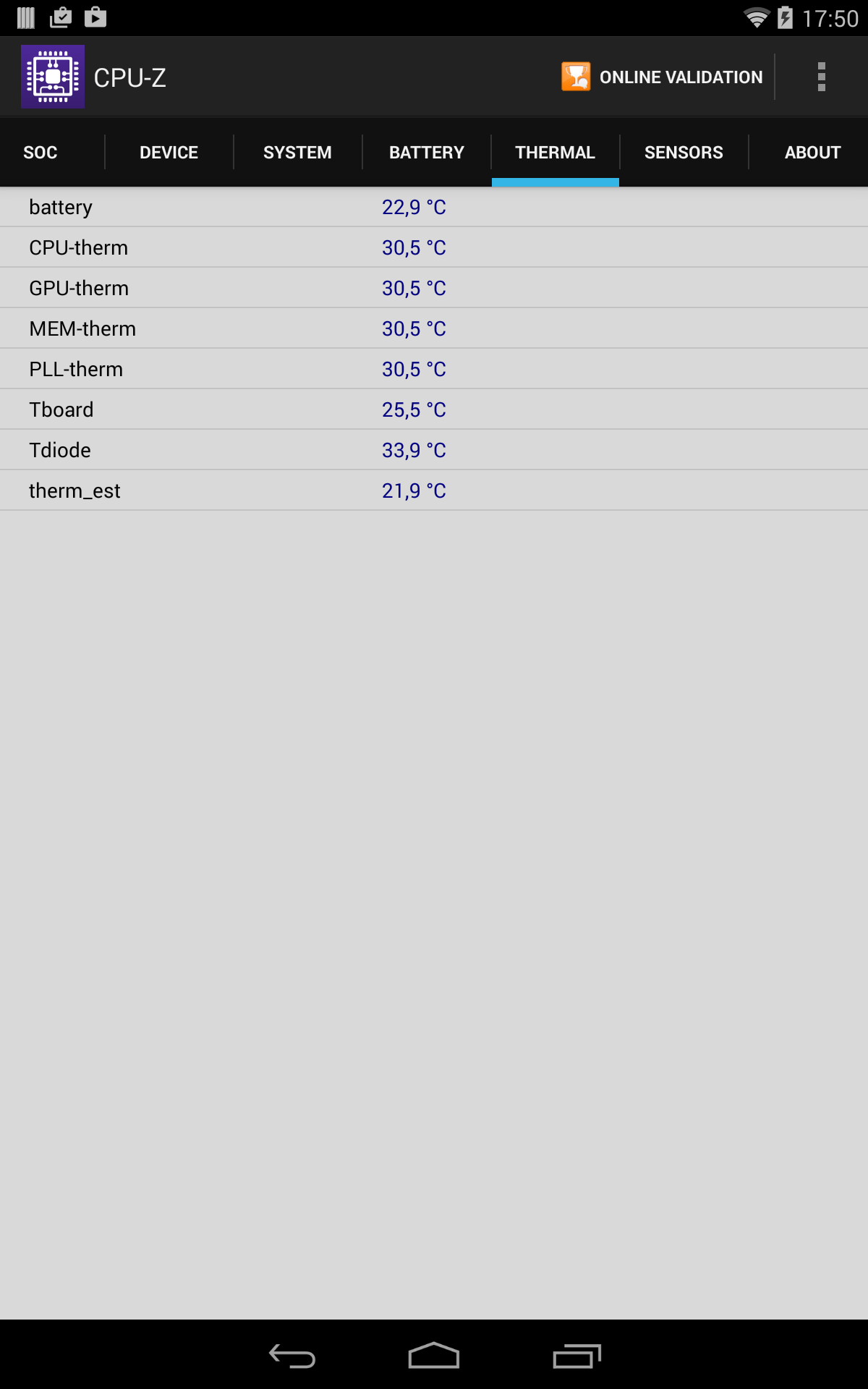The image size is (868, 1389).
Task: Go back using system back button
Action: (292, 1356)
